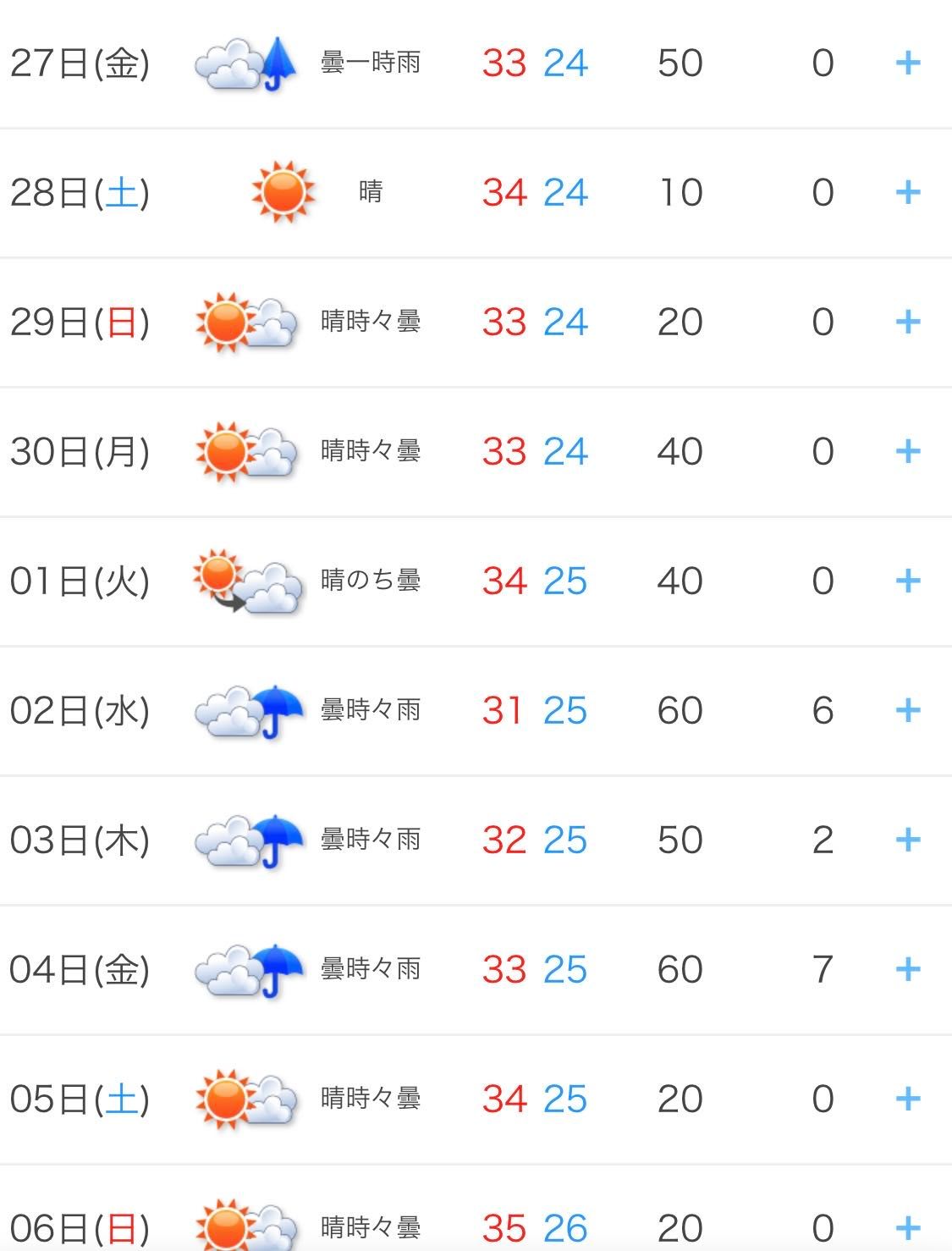The image size is (952, 1251).
Task: Open the plus on 29日(日) row
Action: coord(907,322)
